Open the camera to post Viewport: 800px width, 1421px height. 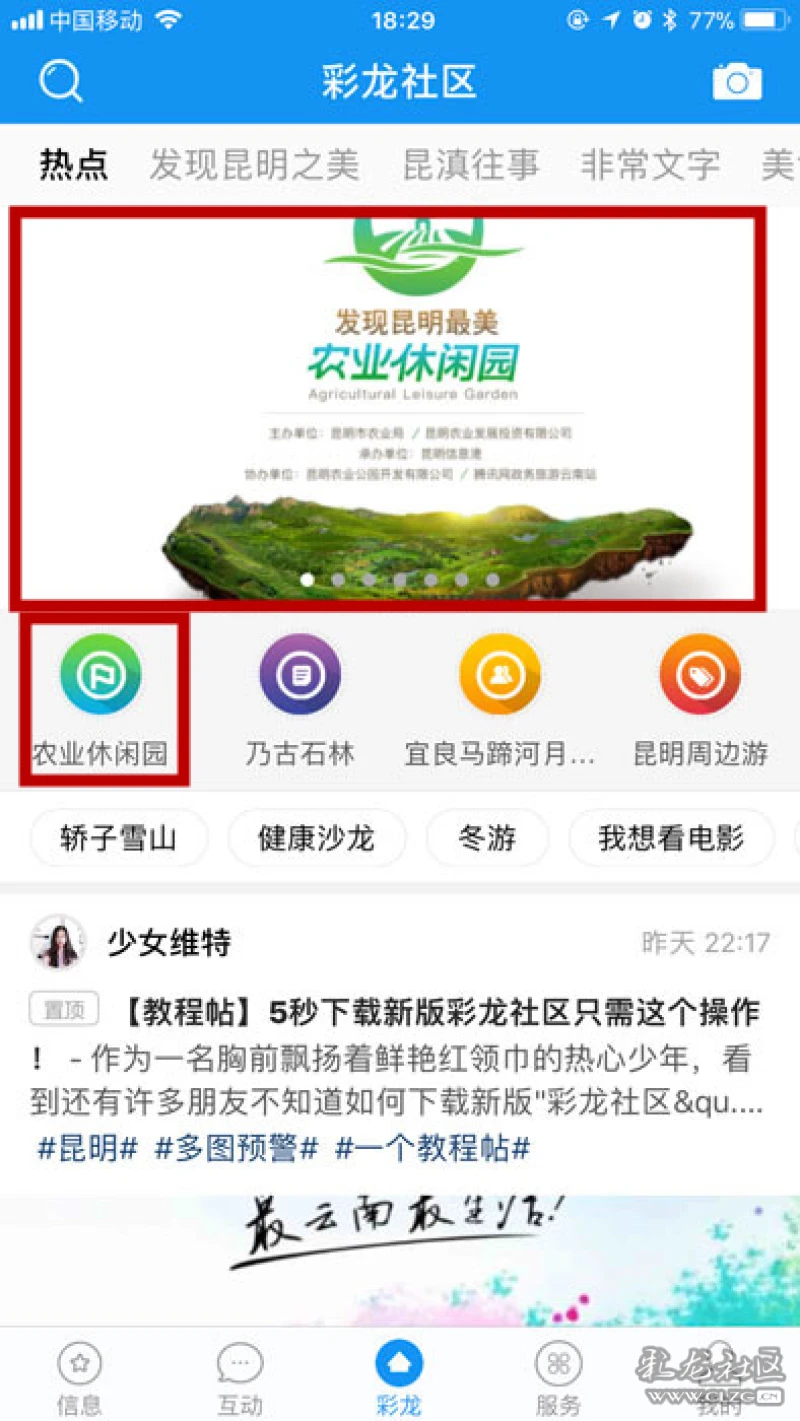tap(737, 81)
